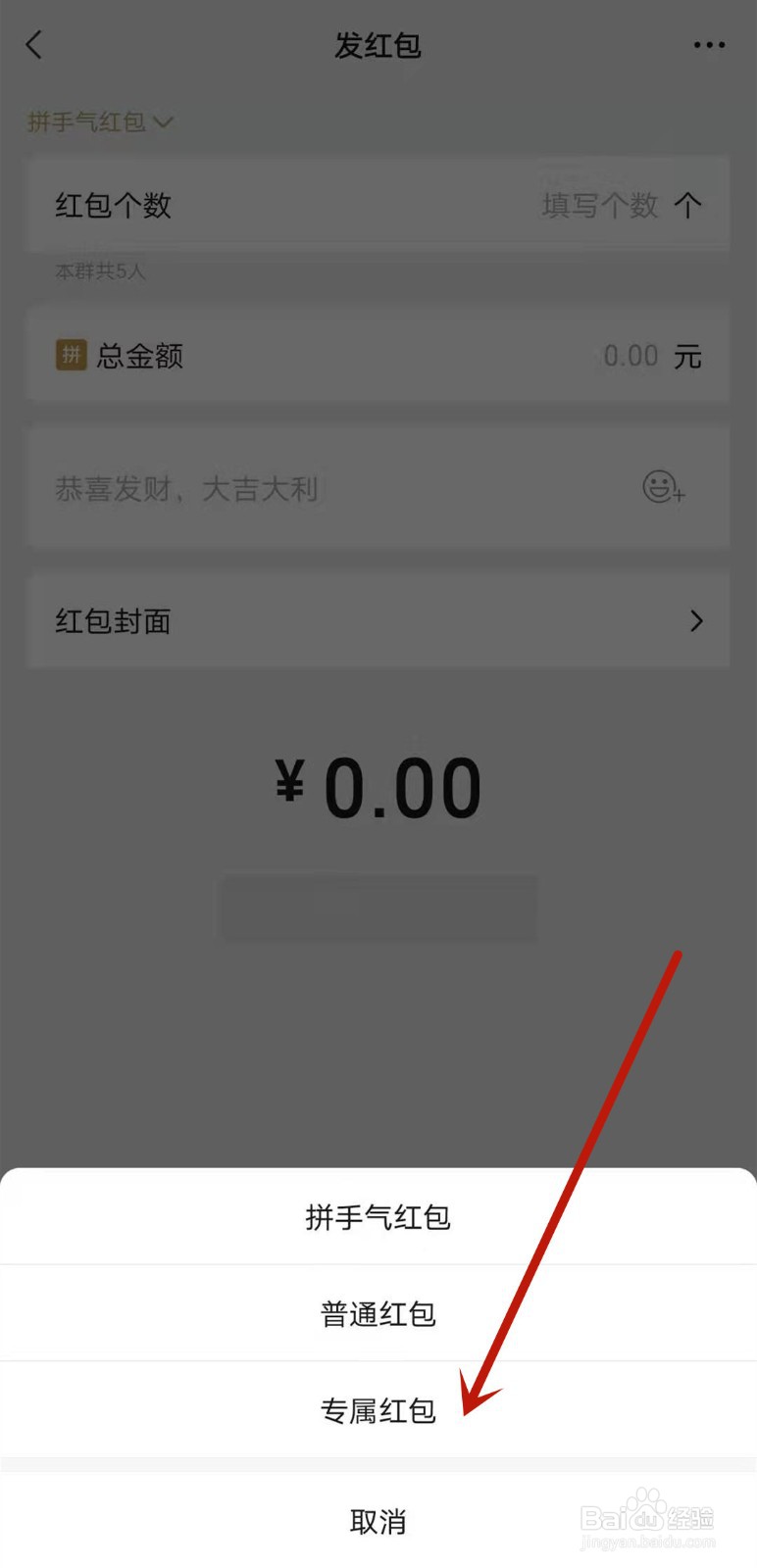
Task: Select 普通红包 option
Action: click(x=378, y=1313)
